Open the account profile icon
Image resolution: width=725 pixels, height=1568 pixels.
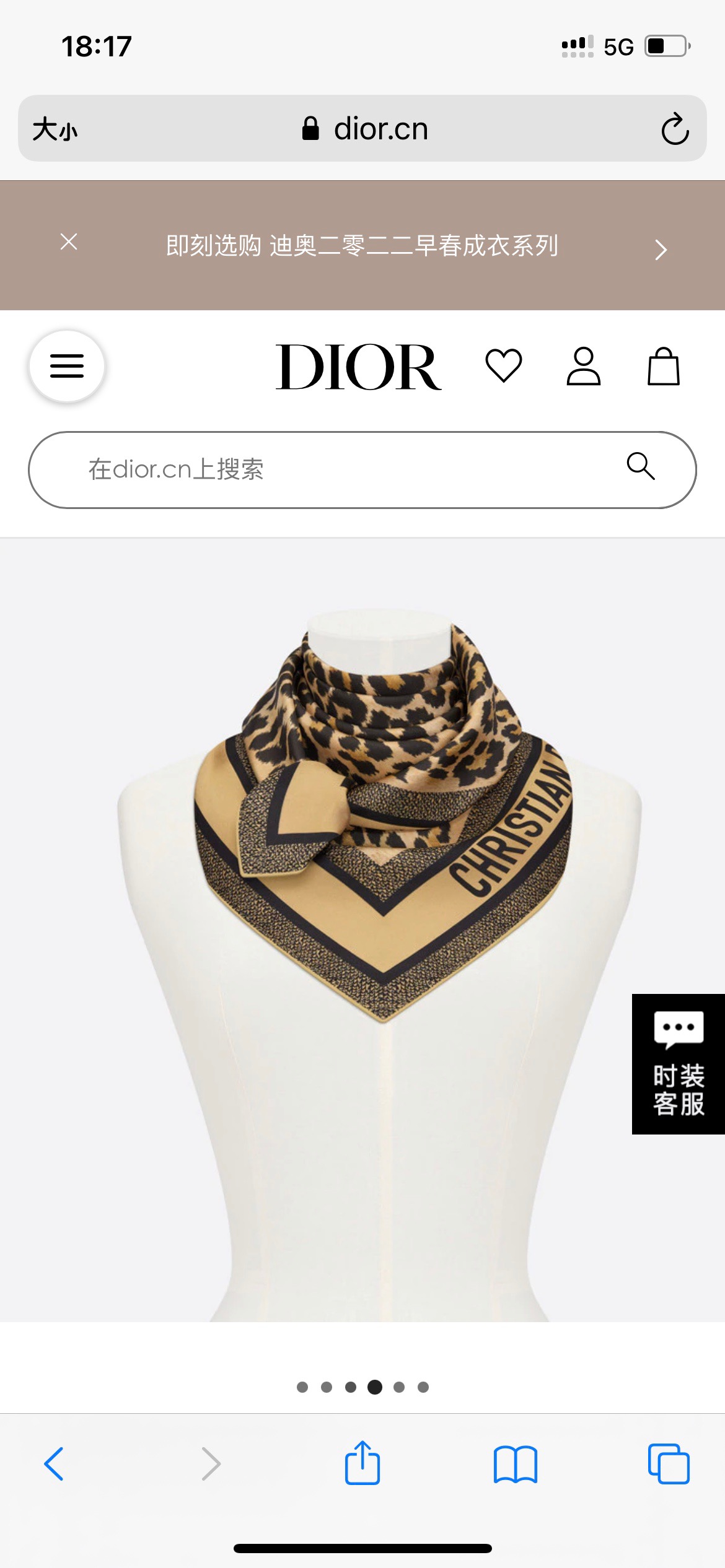583,366
